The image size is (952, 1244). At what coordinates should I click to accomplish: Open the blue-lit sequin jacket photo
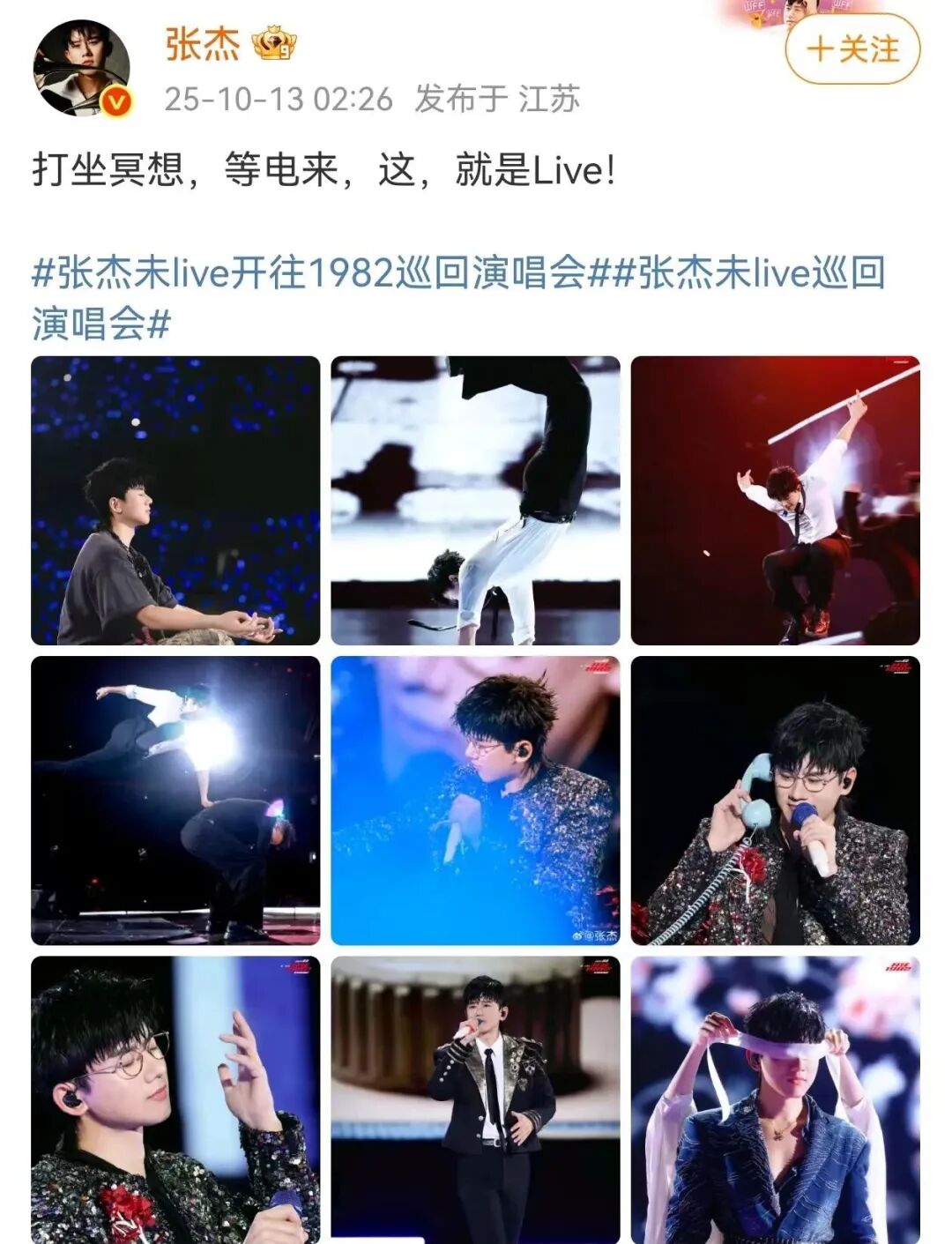pos(475,800)
